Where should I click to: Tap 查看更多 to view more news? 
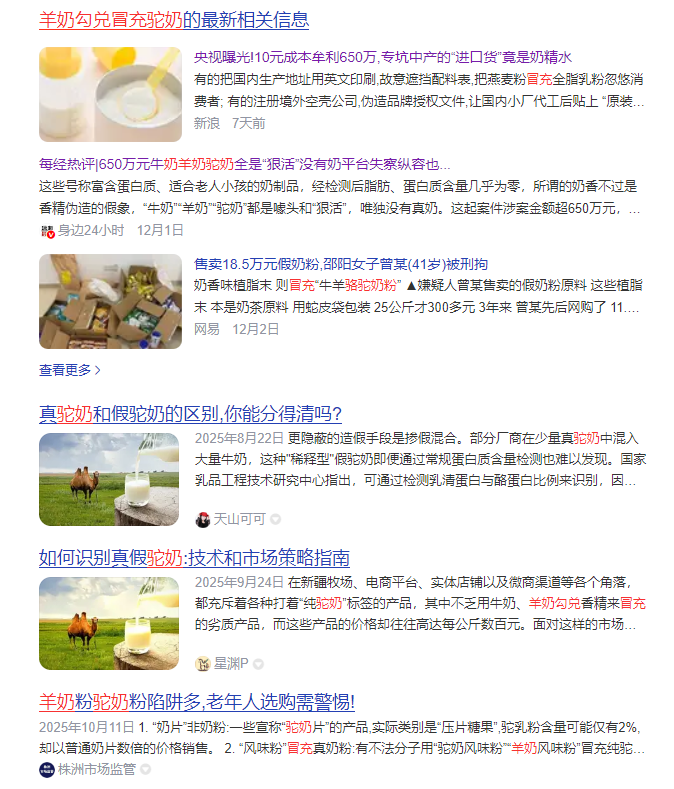click(x=70, y=370)
